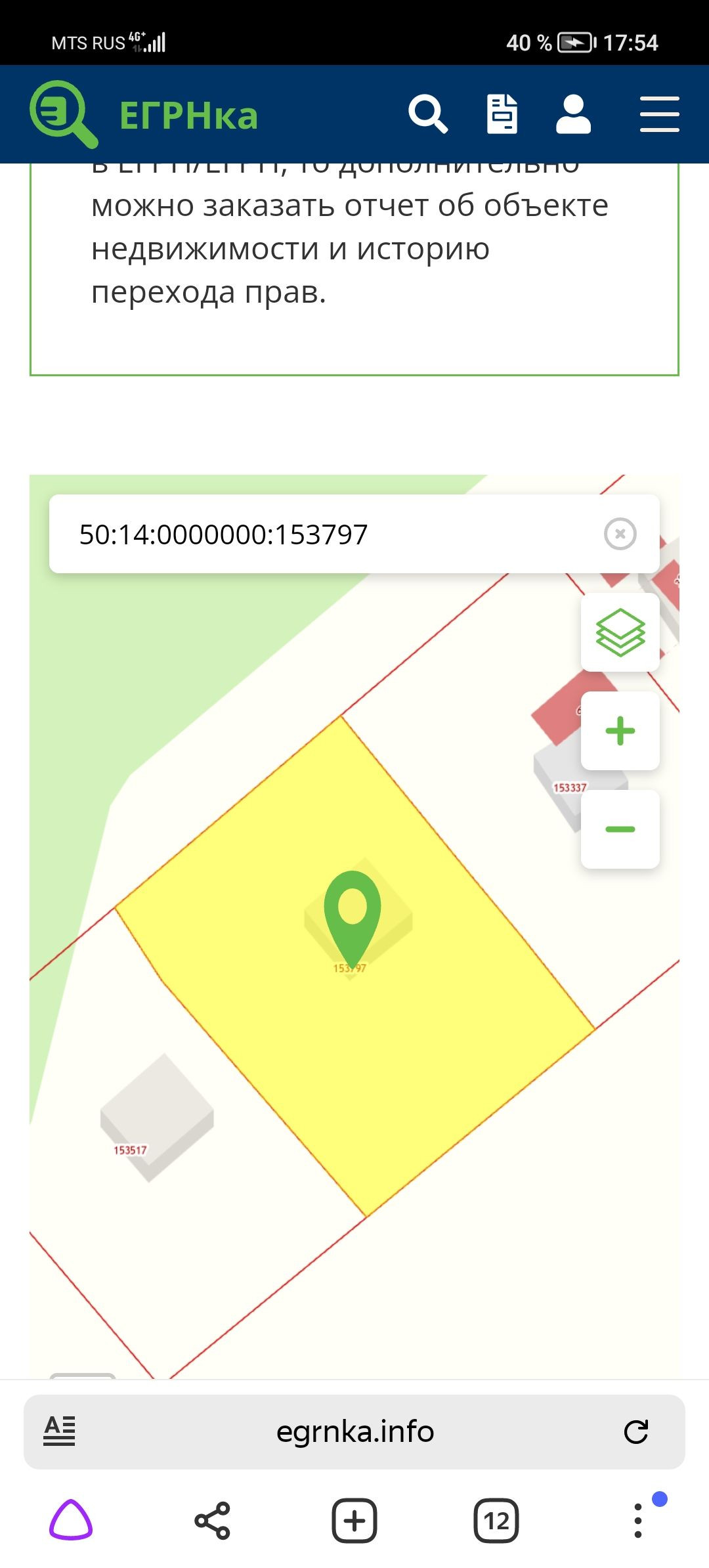Clear the cadastral number search field
709x1568 pixels.
point(620,534)
